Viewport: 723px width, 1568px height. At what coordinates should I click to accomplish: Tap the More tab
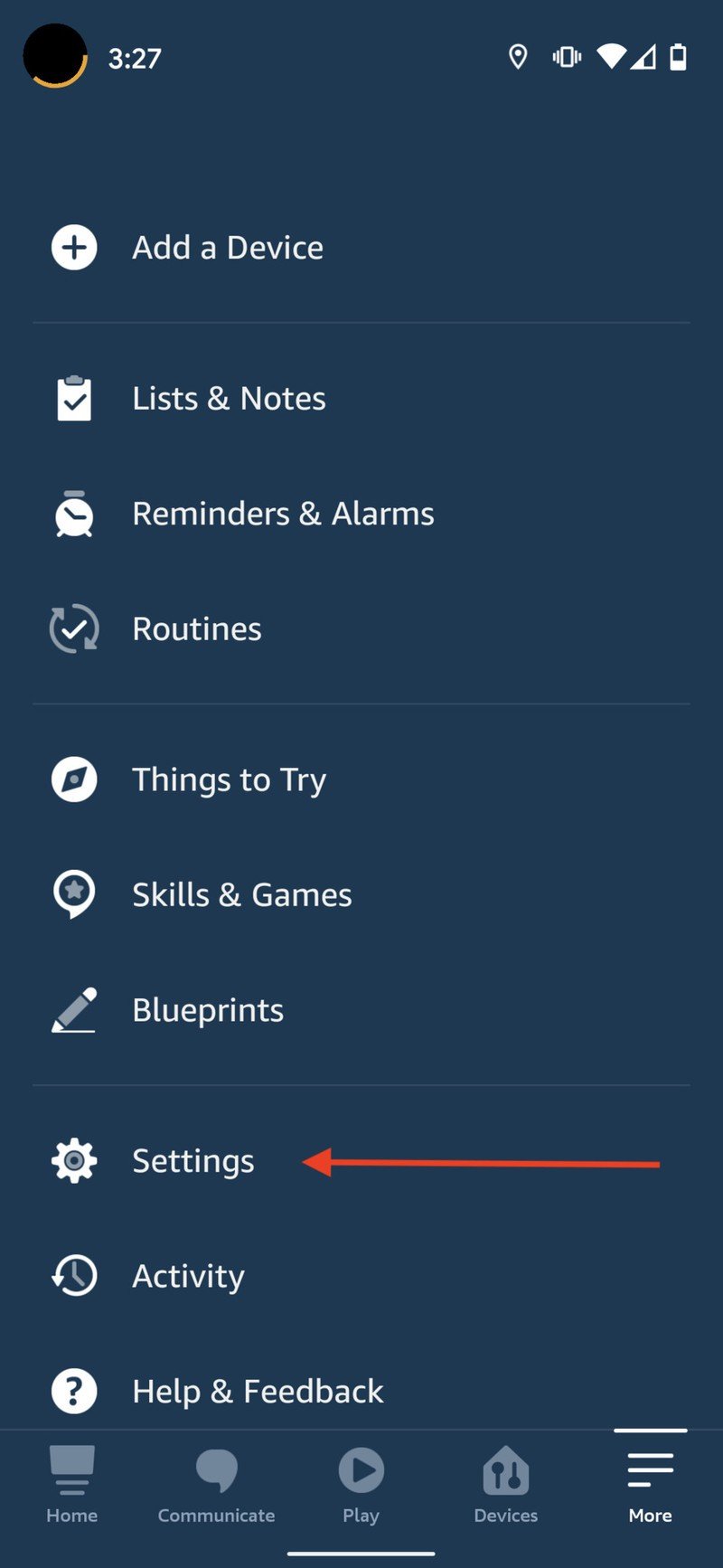click(650, 1485)
